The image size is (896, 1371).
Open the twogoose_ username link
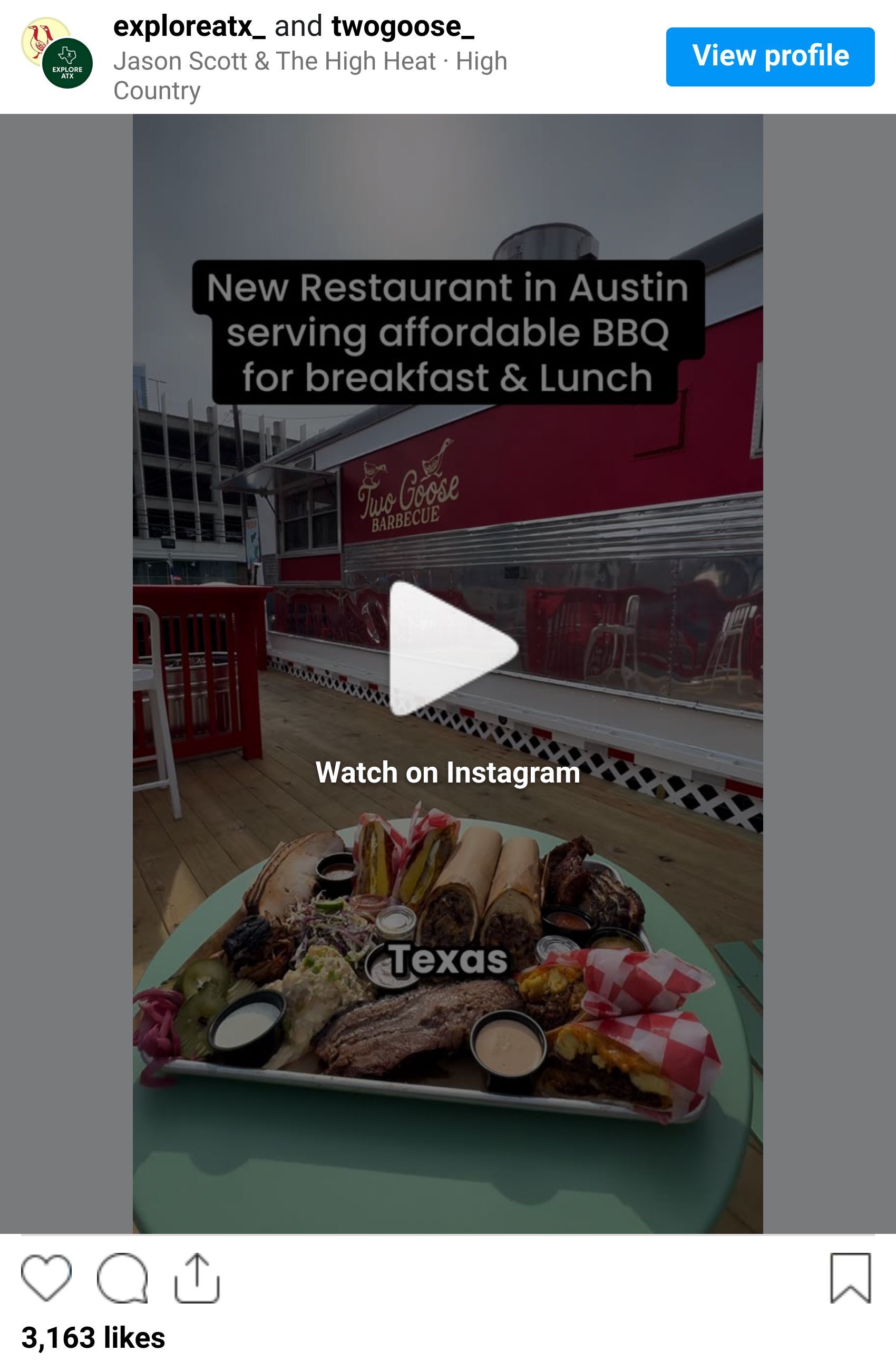click(403, 26)
